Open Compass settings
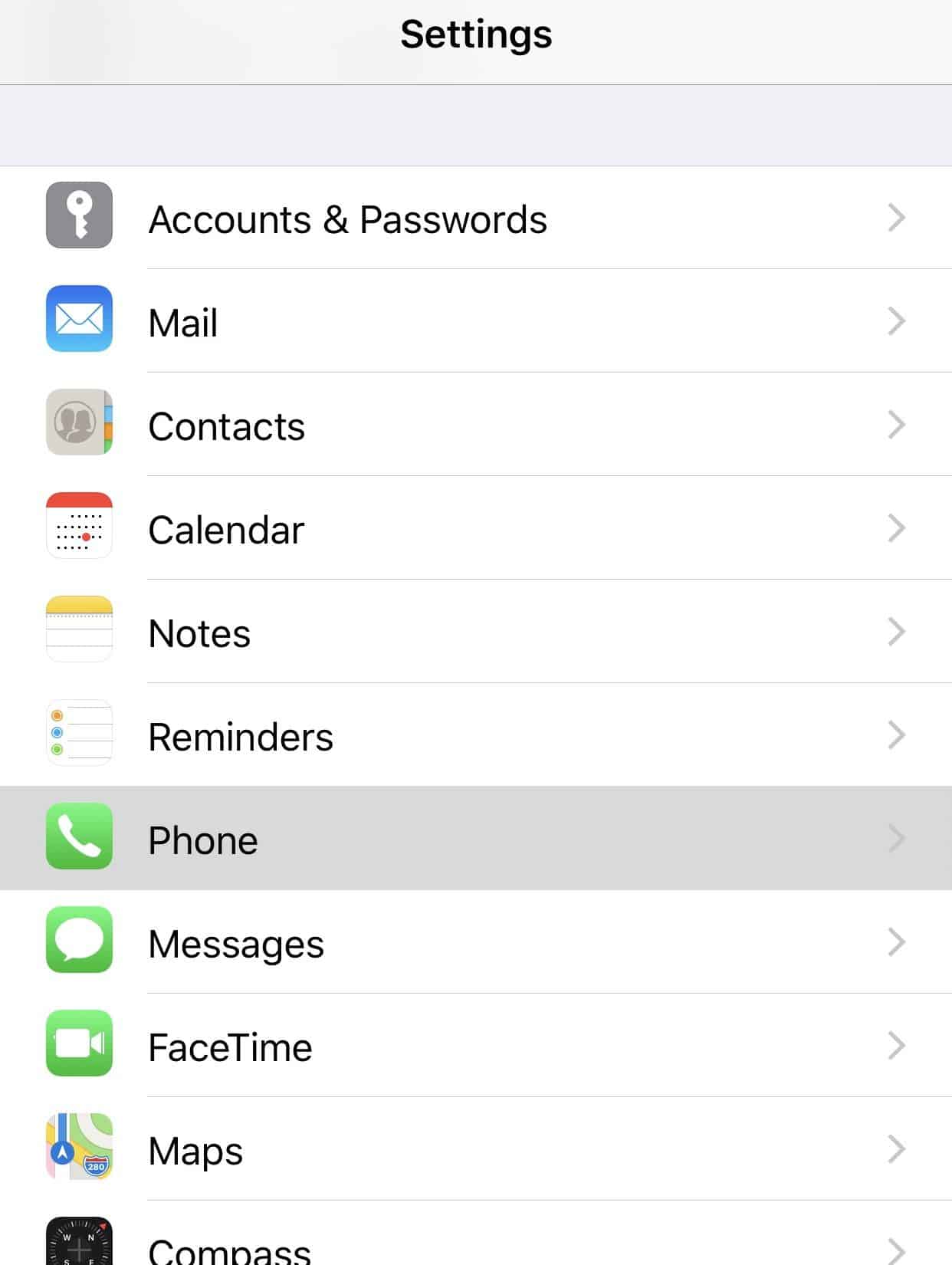952x1265 pixels. (x=475, y=1246)
